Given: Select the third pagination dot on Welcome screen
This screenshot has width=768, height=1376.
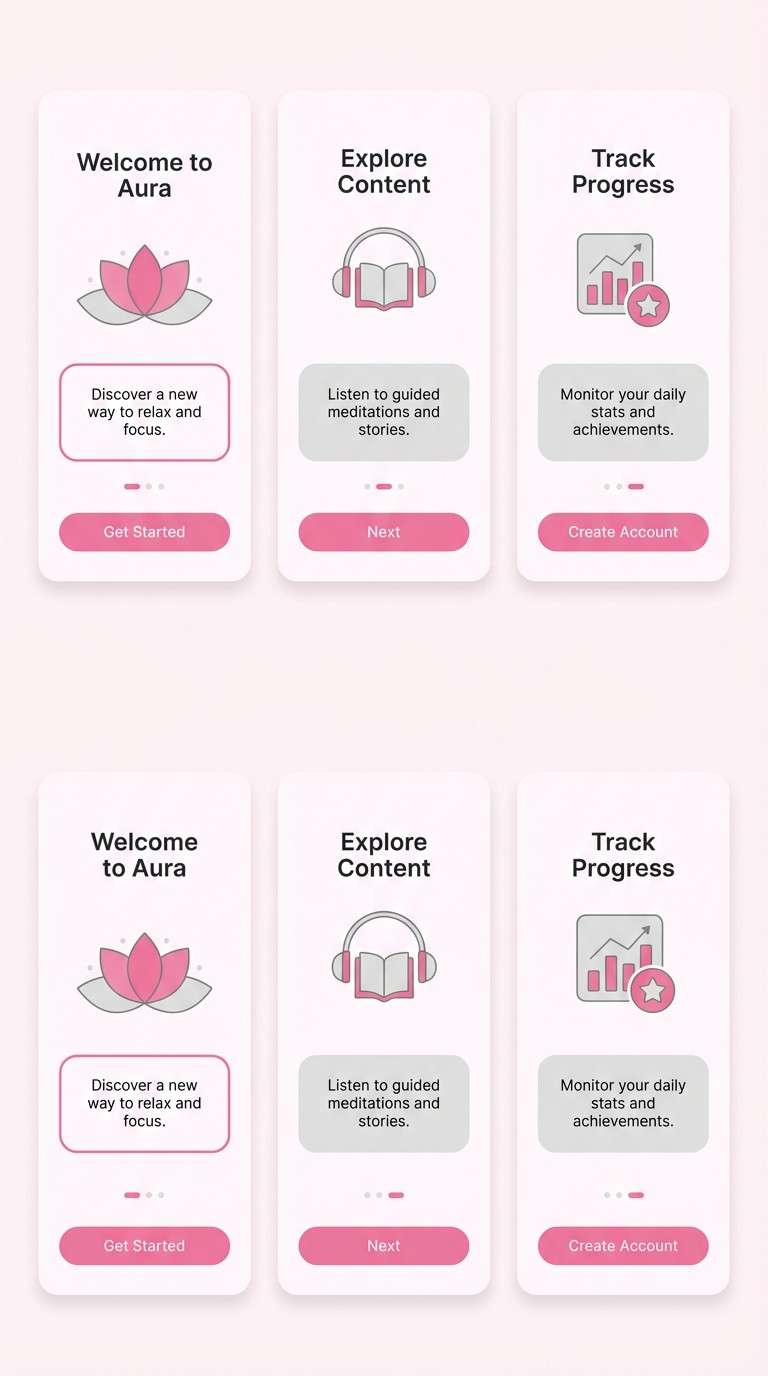Looking at the screenshot, I should 161,486.
